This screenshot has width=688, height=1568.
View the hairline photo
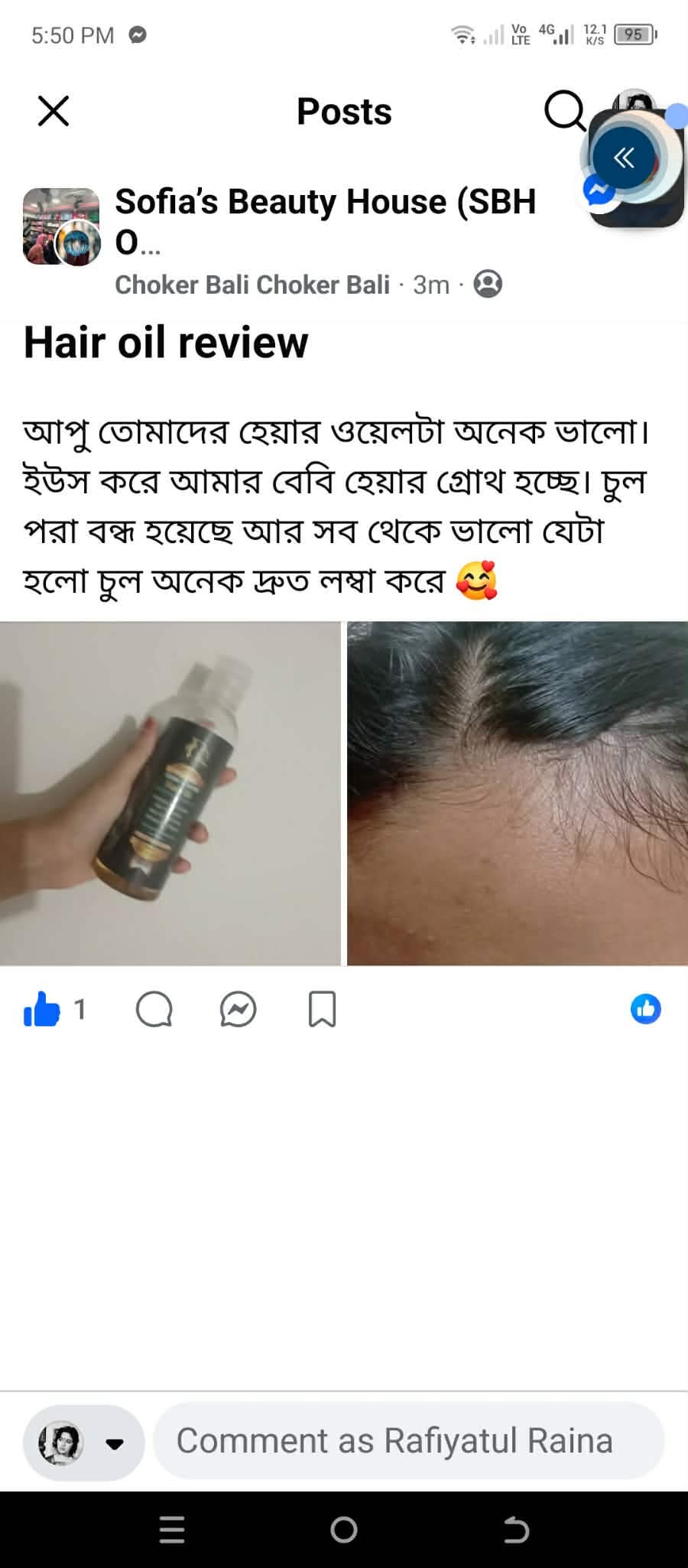click(x=518, y=793)
